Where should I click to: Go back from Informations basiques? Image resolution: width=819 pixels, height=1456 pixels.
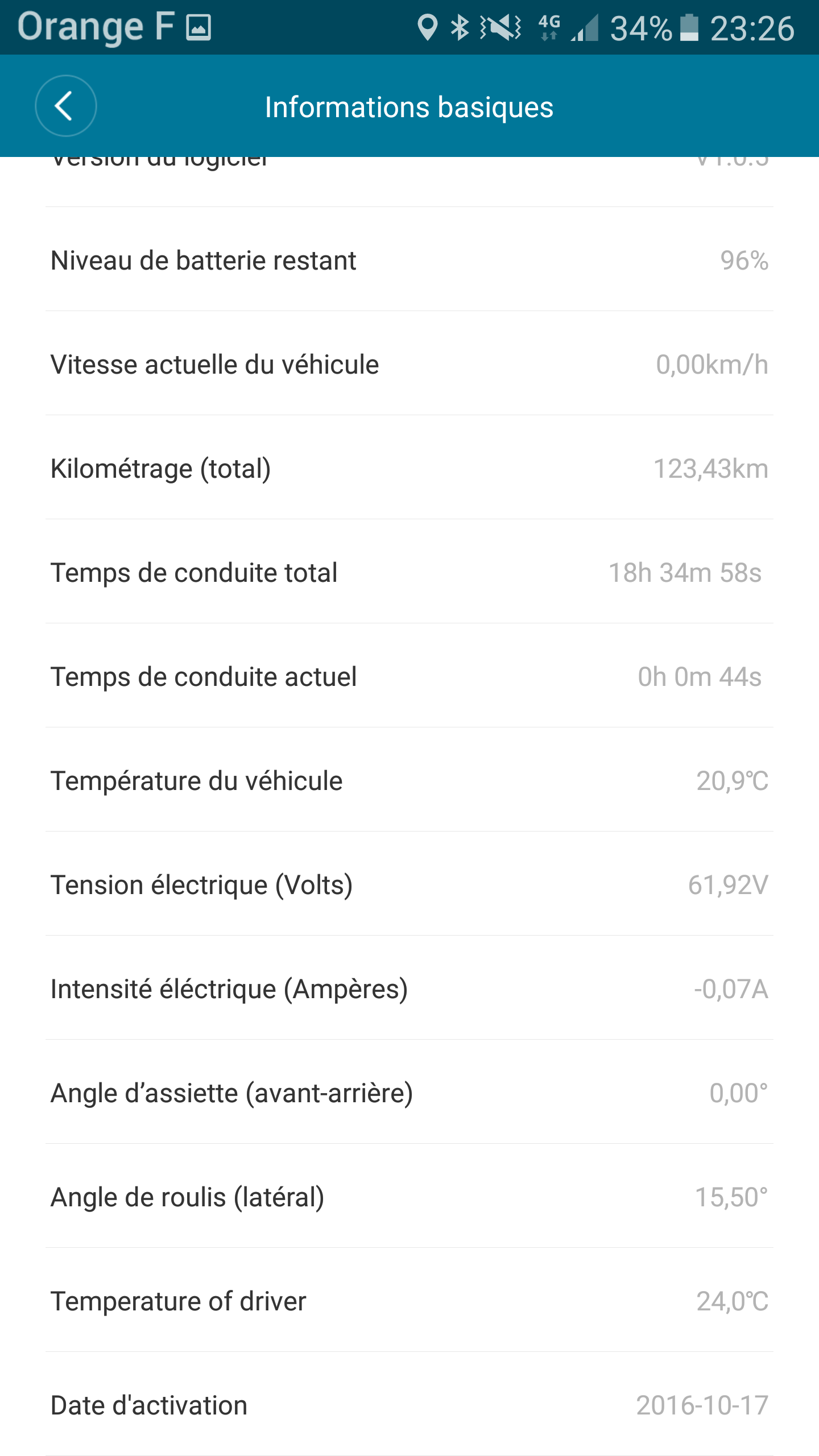pos(66,106)
